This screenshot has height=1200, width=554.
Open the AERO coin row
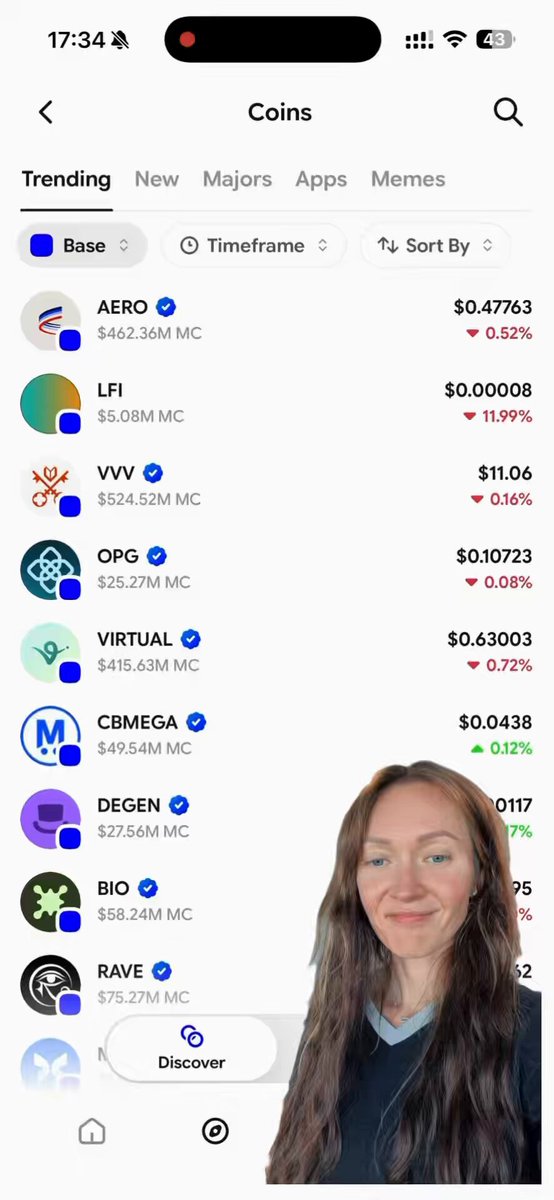(277, 320)
